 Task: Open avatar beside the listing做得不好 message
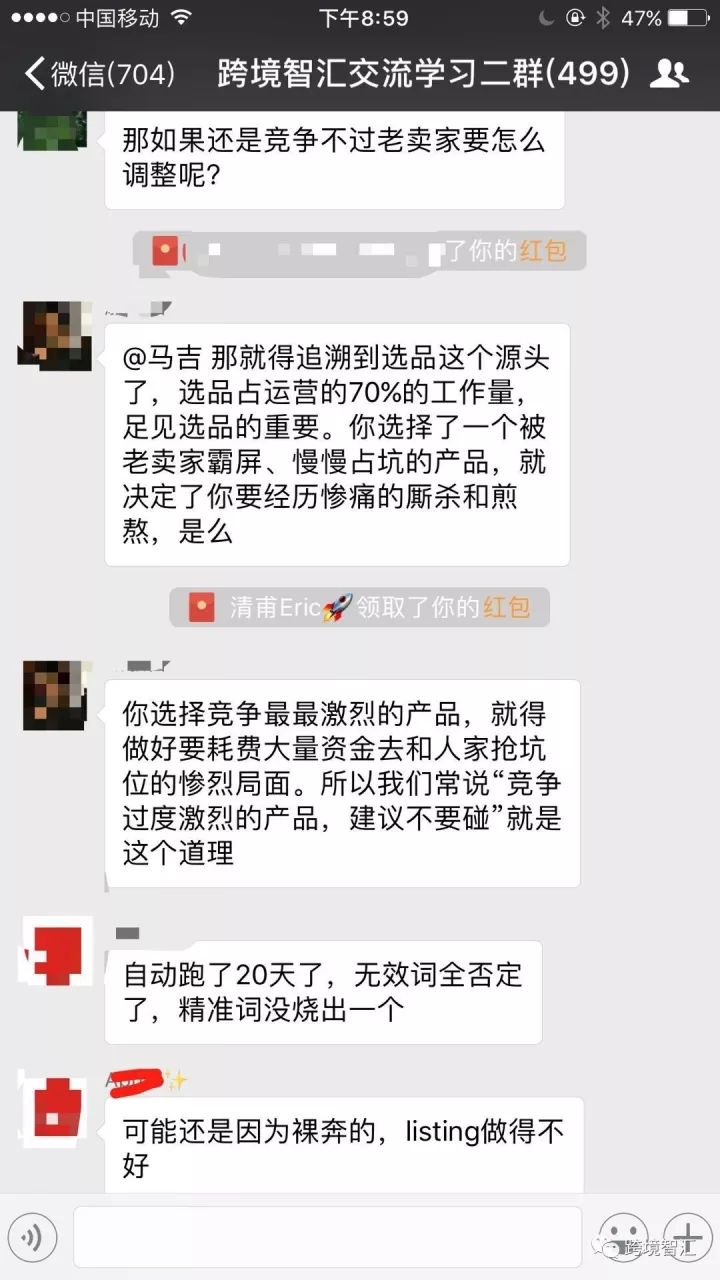point(57,1105)
